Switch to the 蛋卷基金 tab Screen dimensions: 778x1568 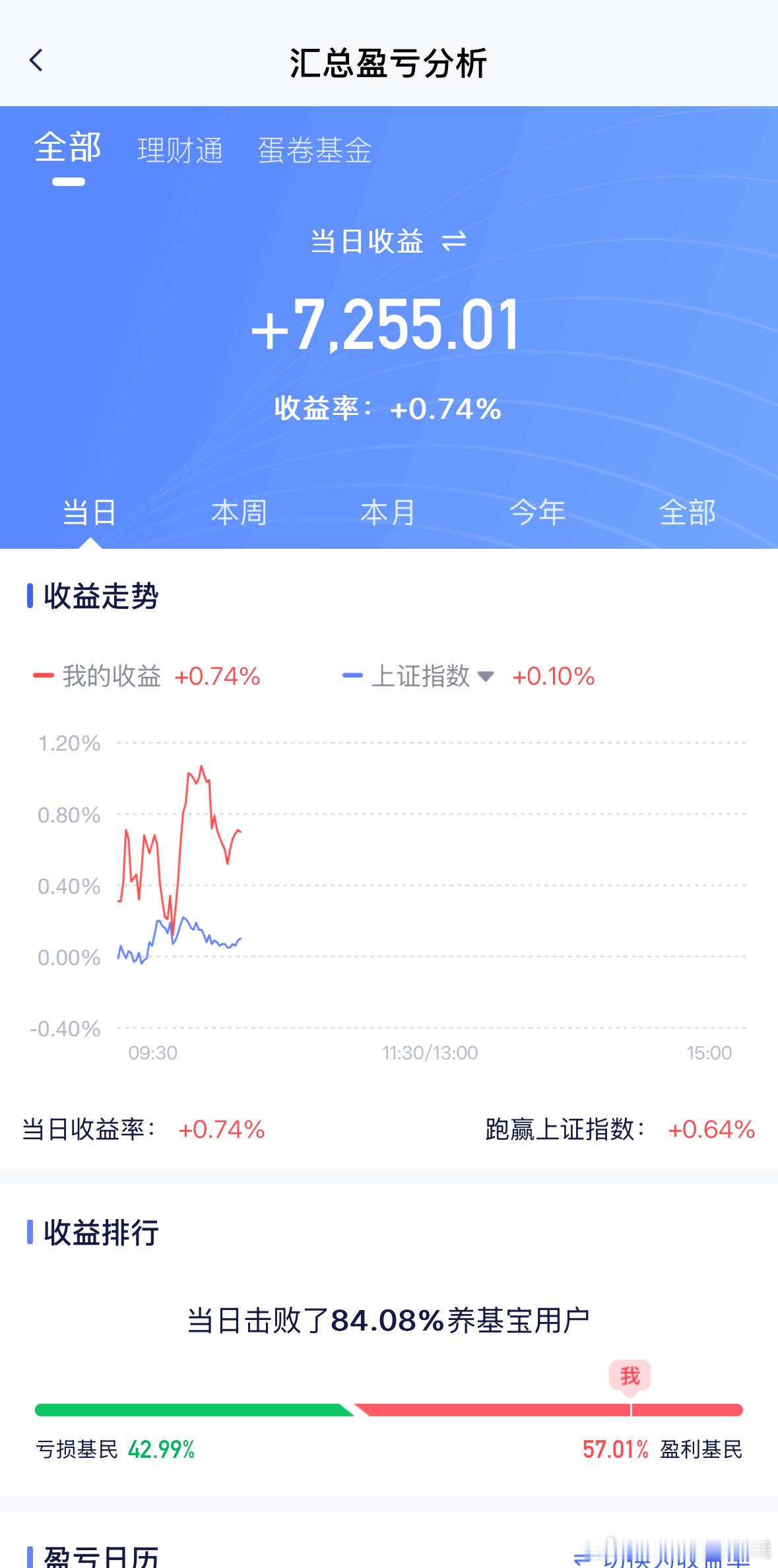pyautogui.click(x=315, y=150)
